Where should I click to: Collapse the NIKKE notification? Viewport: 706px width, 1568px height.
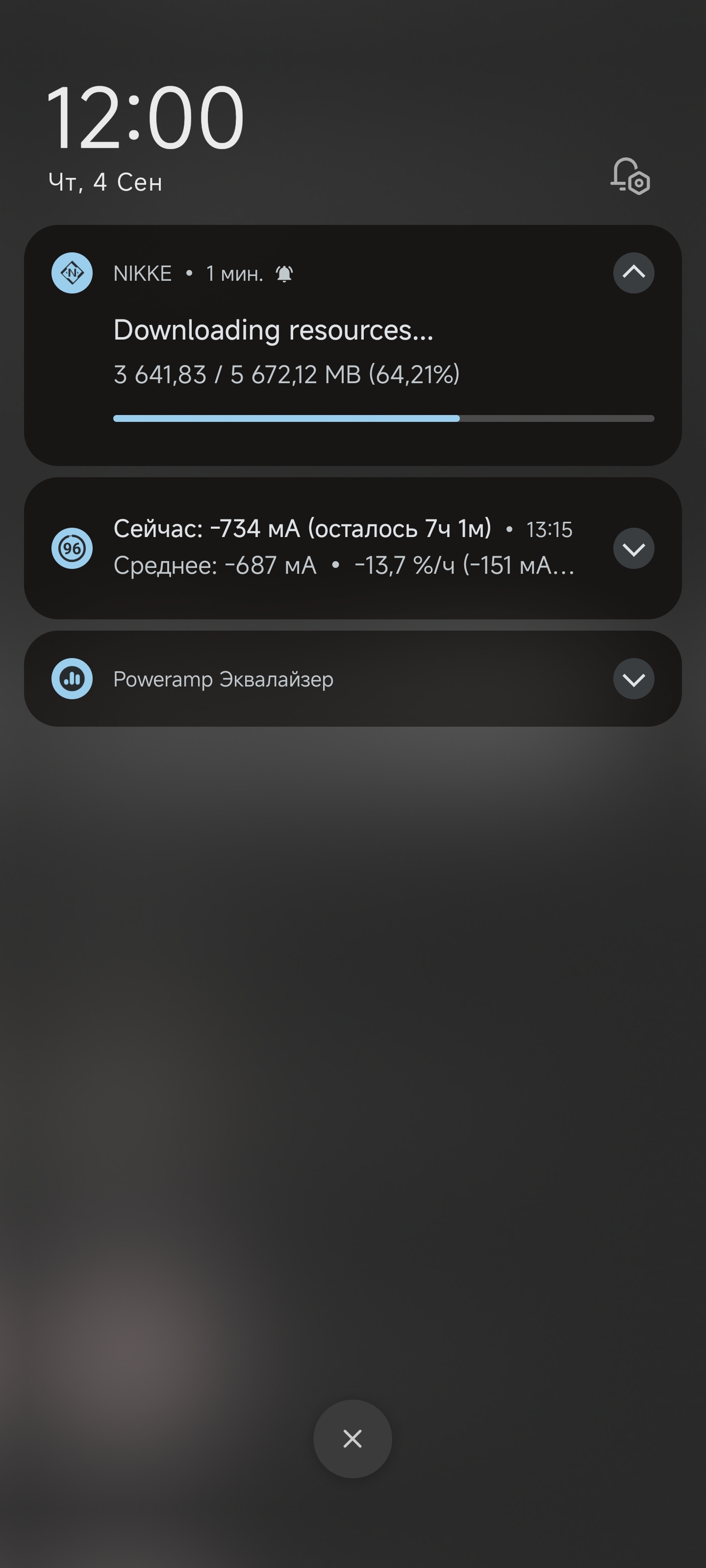tap(633, 273)
